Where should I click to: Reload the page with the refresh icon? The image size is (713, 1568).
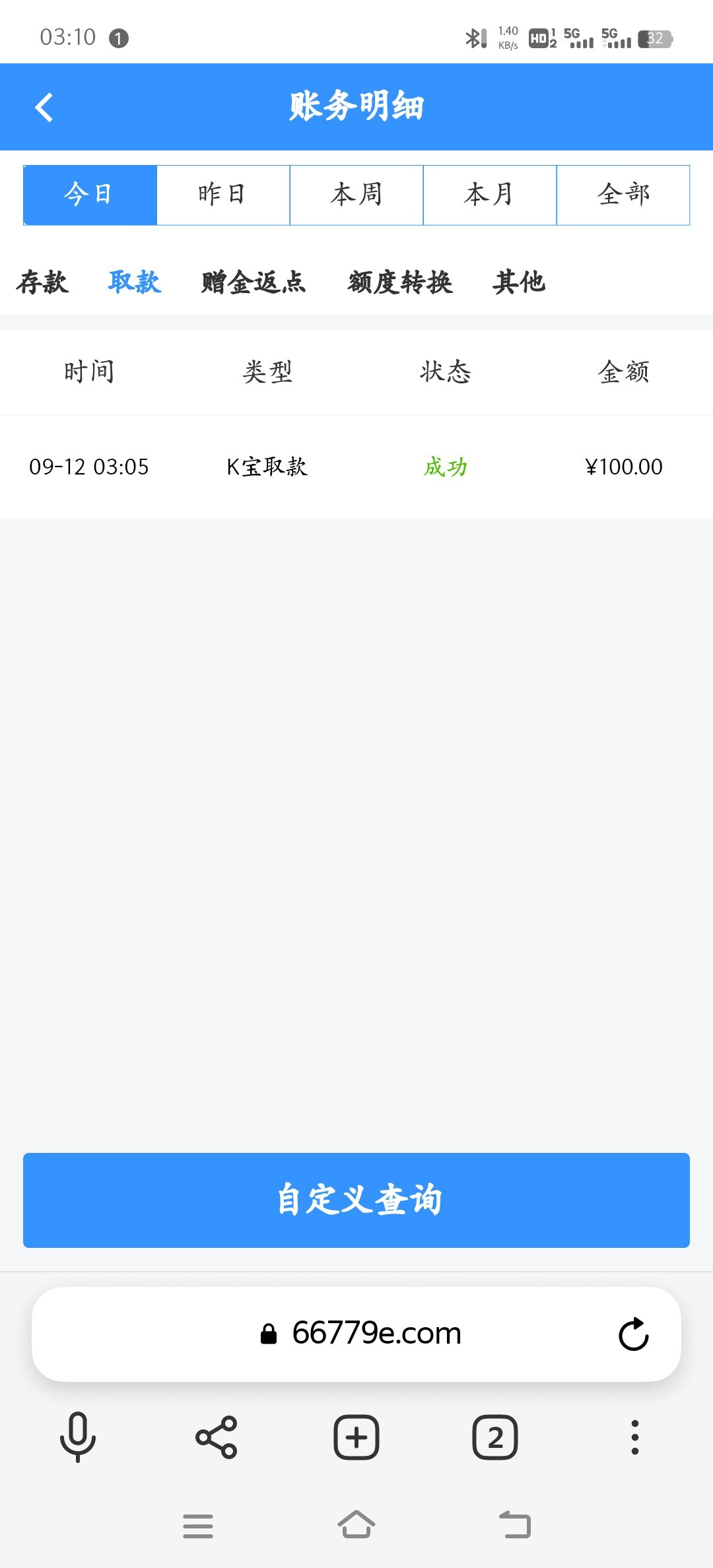click(634, 1334)
